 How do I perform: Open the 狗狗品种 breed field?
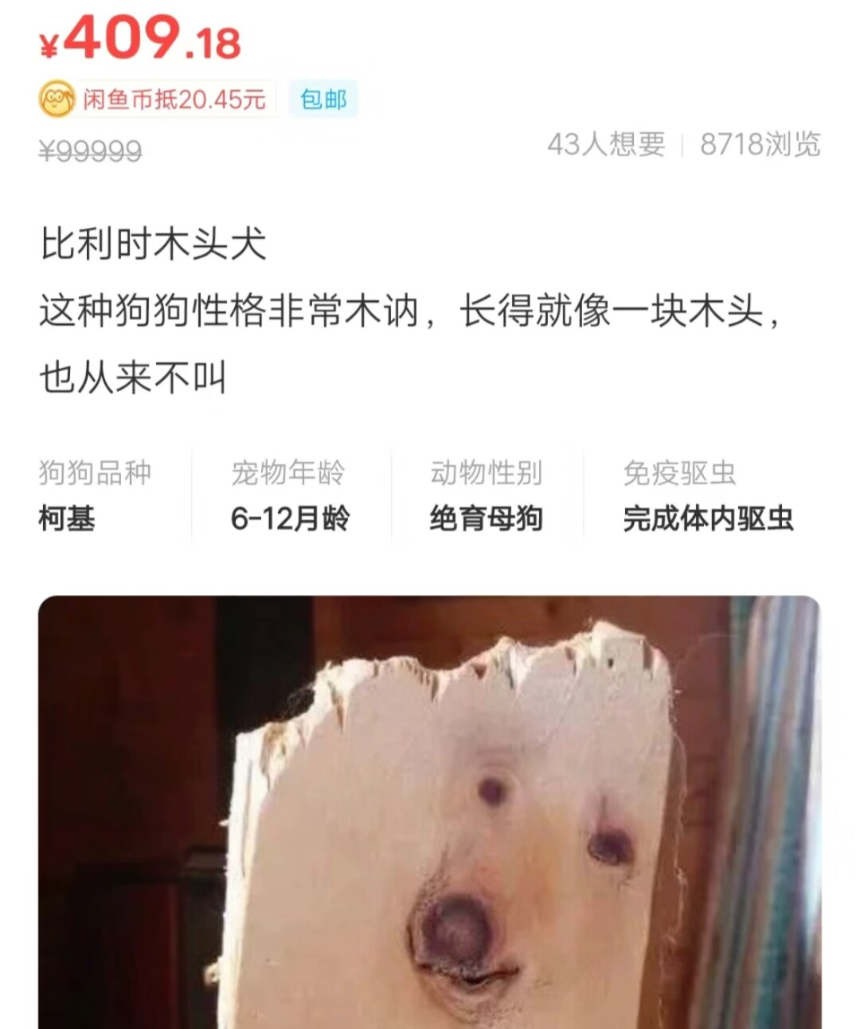click(92, 474)
